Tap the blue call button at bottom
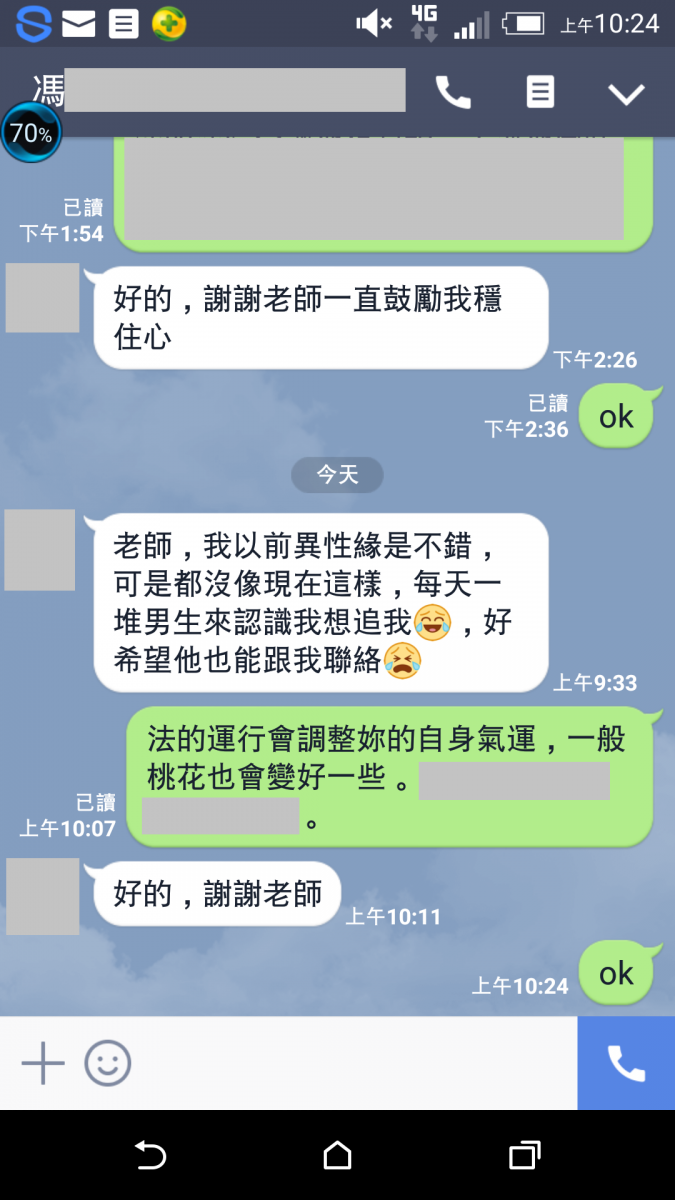675x1200 pixels. [626, 1063]
